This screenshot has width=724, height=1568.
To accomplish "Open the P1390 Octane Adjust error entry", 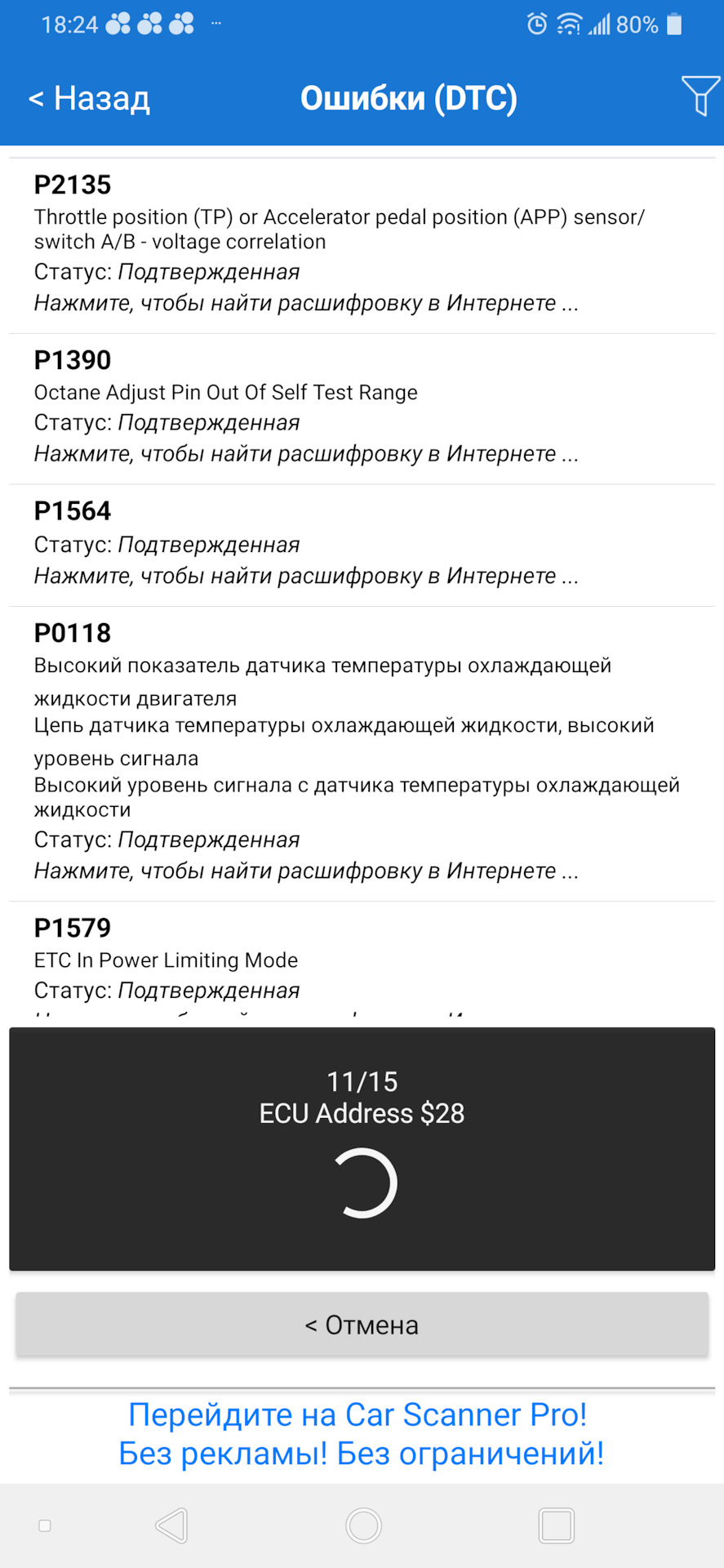I will tap(362, 408).
